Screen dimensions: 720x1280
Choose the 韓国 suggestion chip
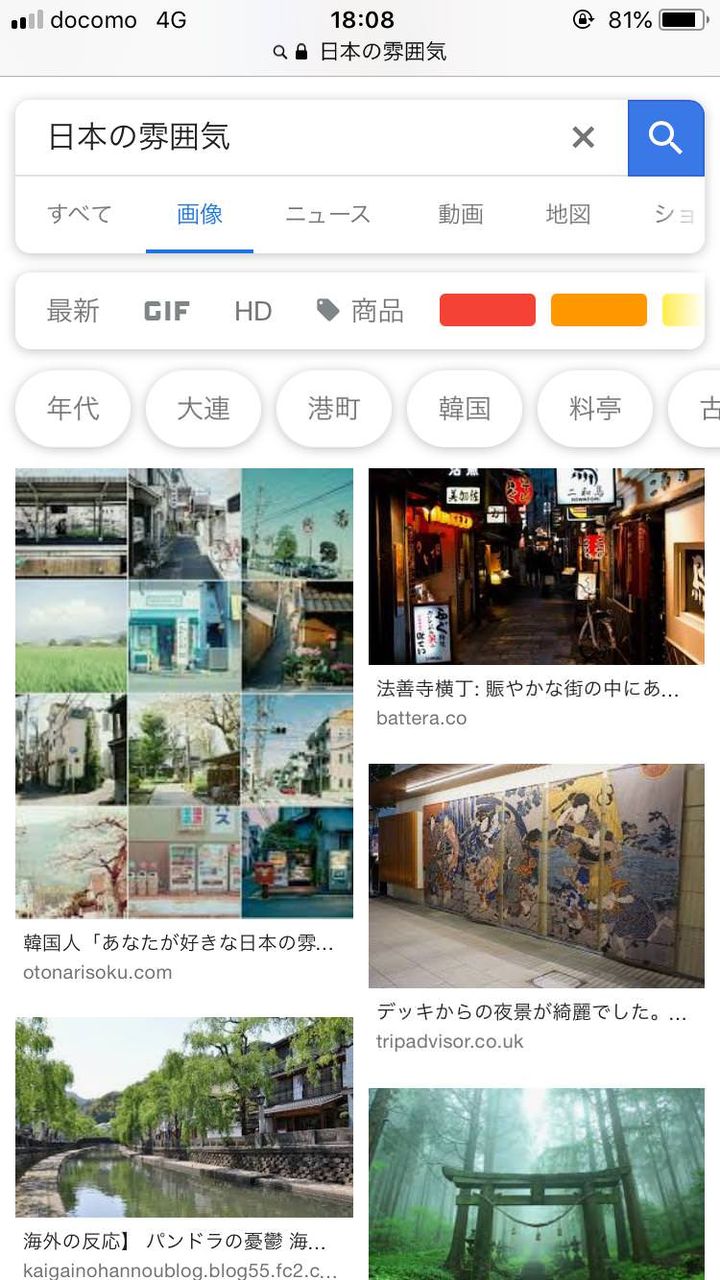click(464, 408)
